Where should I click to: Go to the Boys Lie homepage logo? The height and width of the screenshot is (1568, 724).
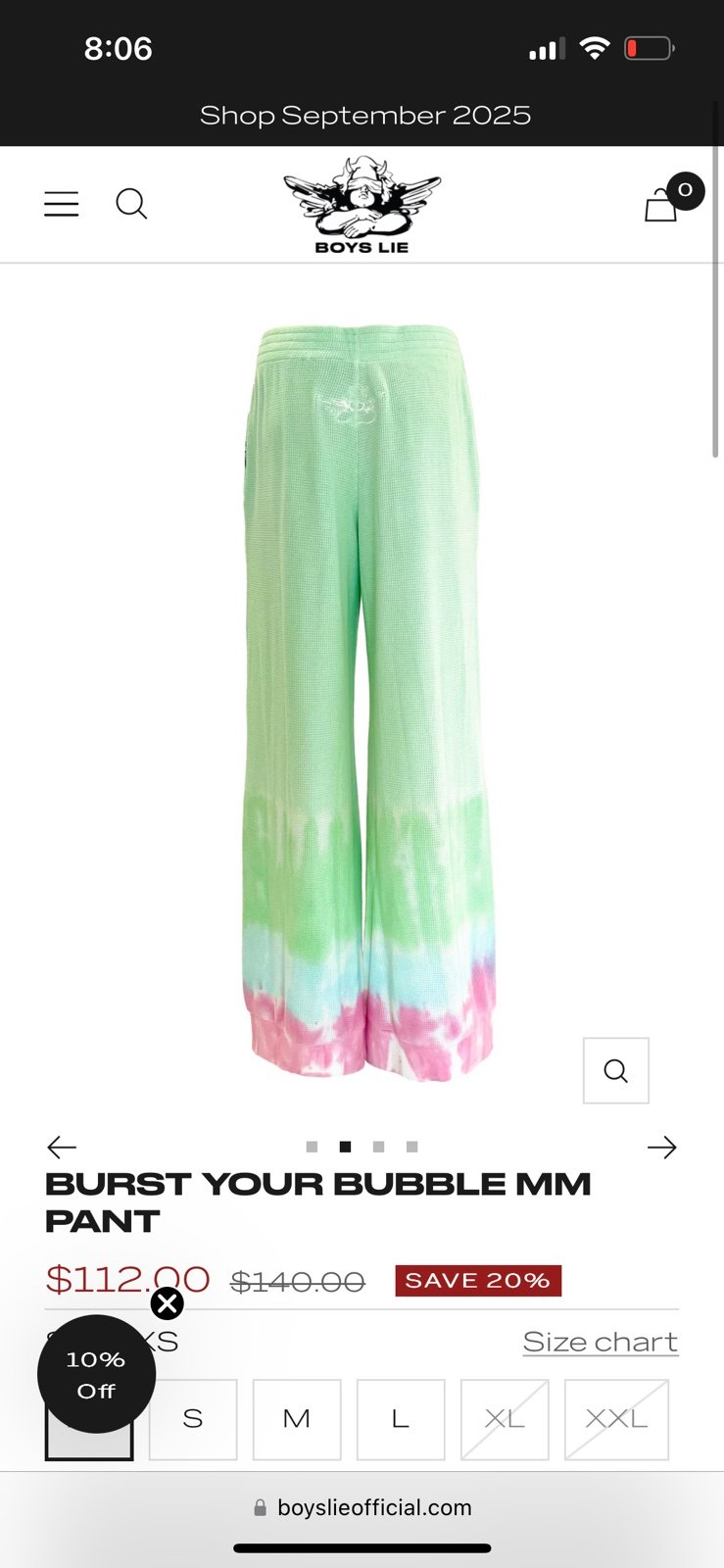[x=362, y=206]
